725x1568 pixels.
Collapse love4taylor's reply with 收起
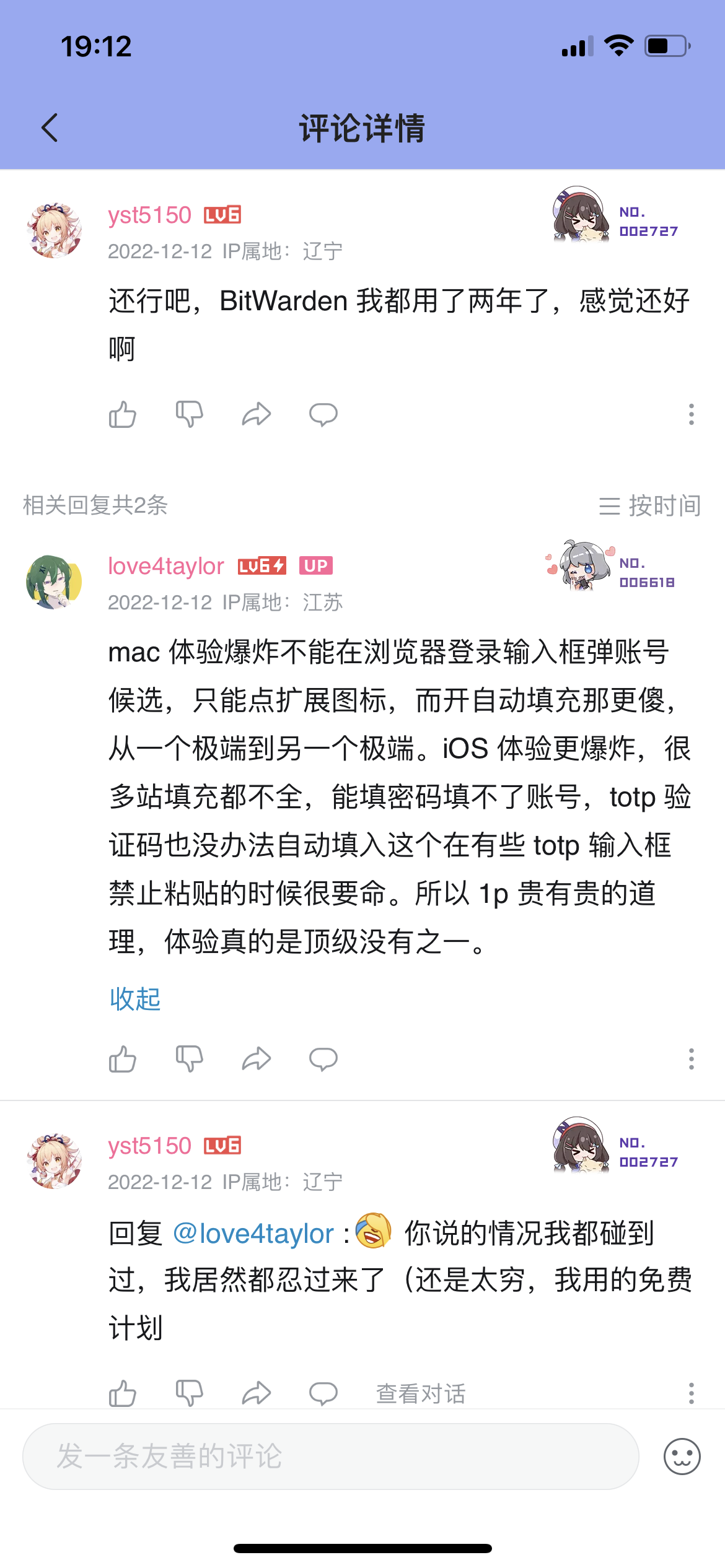coord(135,999)
